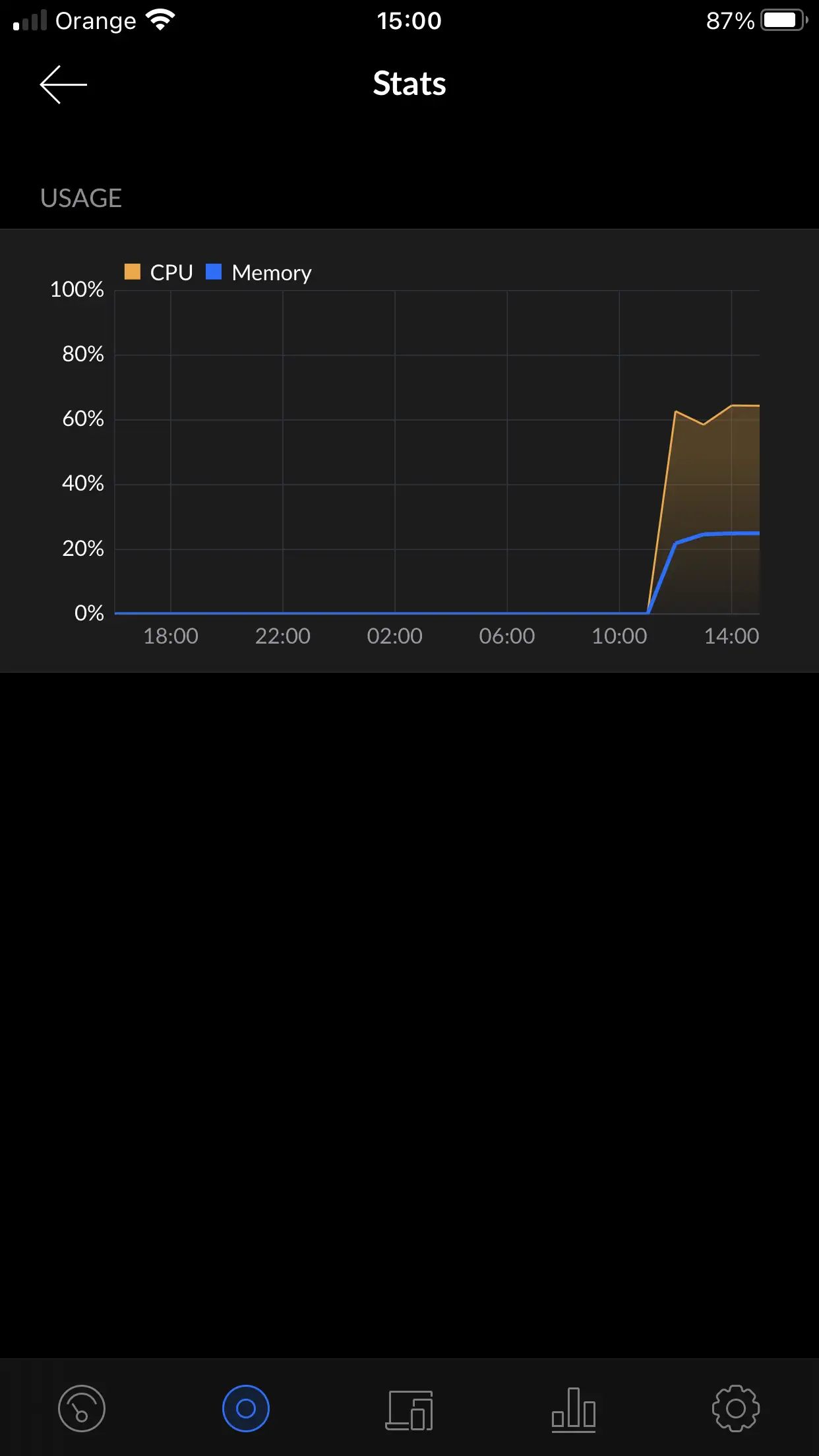
Task: Open the settings gear tab
Action: (736, 1409)
